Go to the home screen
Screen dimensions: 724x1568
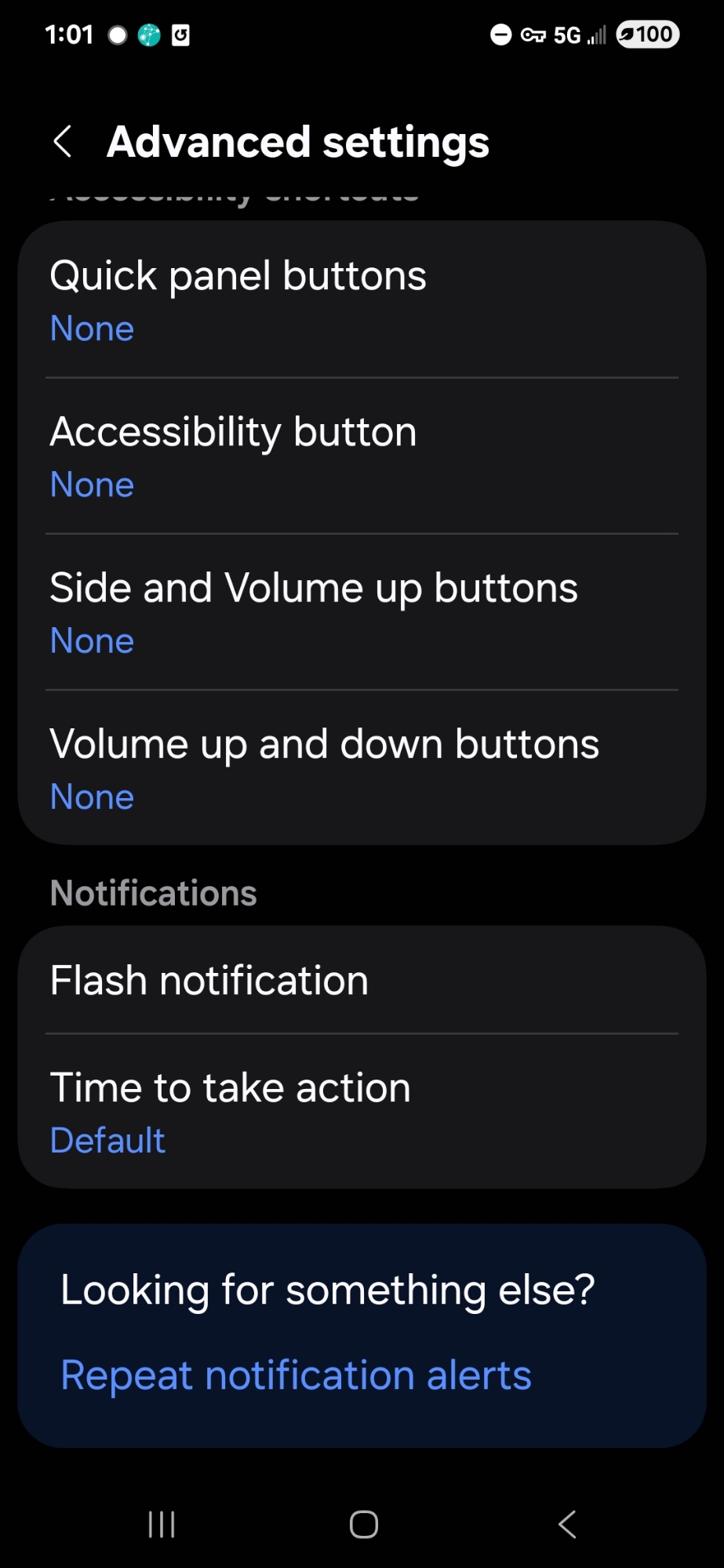click(x=363, y=1524)
